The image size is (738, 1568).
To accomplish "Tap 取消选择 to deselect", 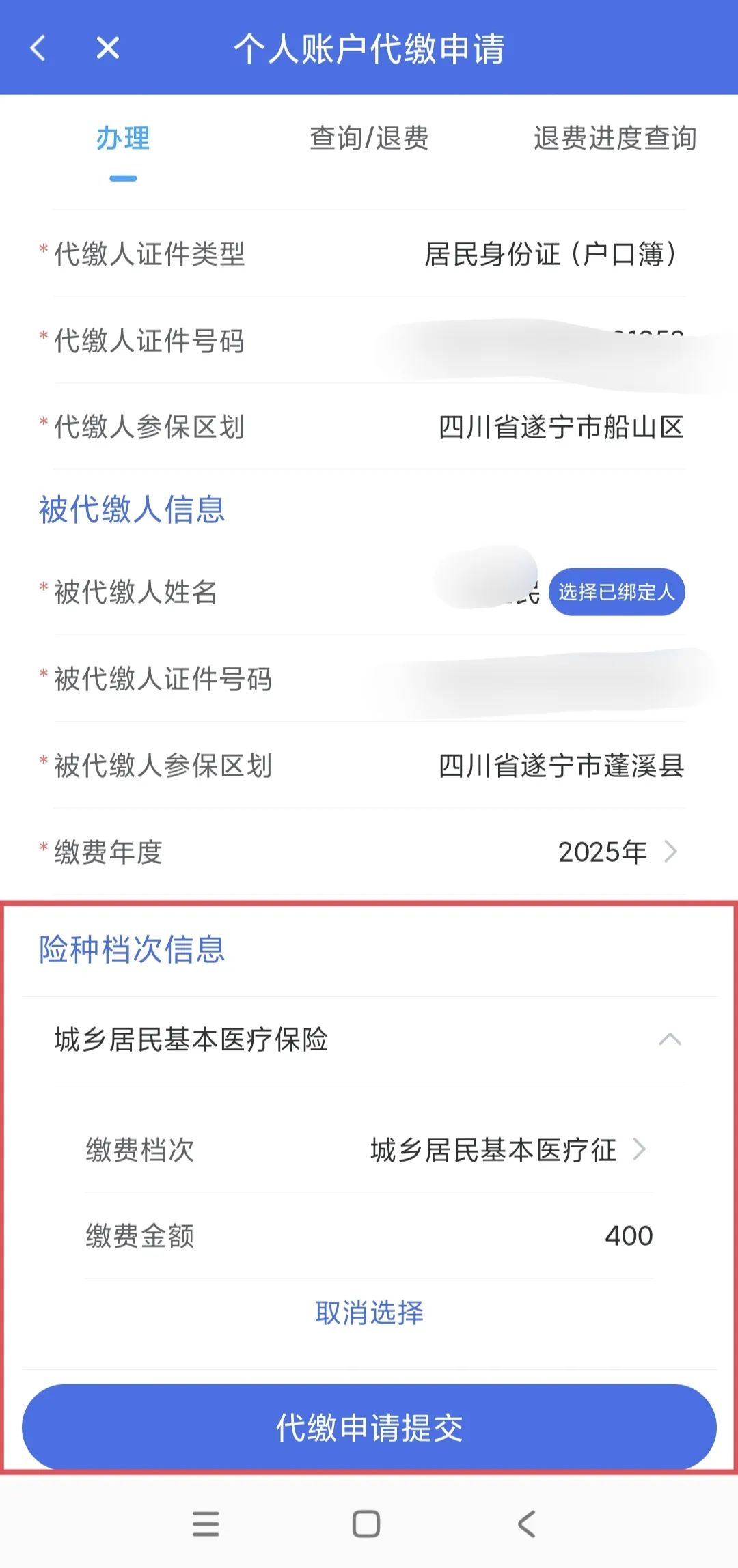I will [x=369, y=1313].
